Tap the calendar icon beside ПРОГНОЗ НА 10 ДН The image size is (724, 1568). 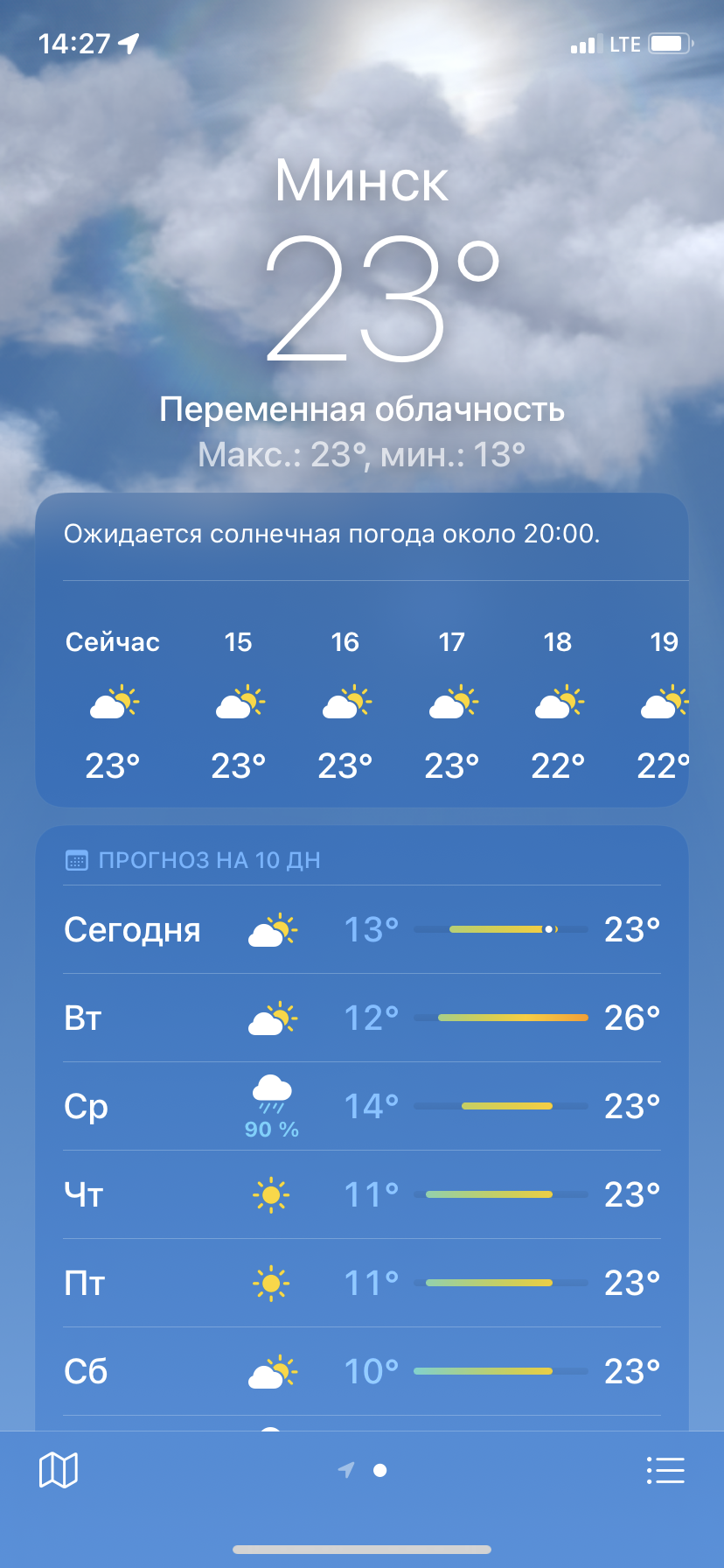tap(77, 860)
